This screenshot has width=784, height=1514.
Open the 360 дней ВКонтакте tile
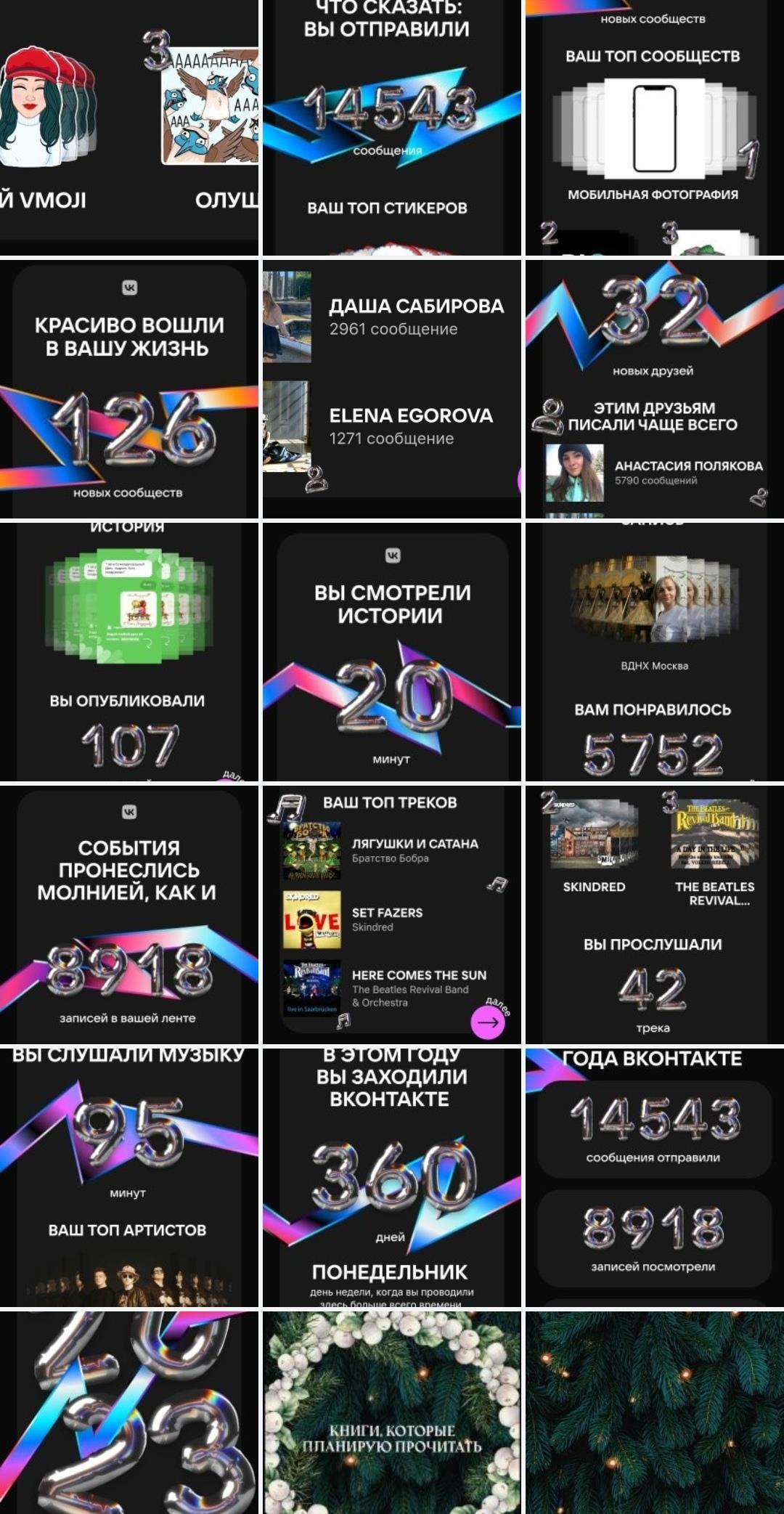coord(391,1176)
